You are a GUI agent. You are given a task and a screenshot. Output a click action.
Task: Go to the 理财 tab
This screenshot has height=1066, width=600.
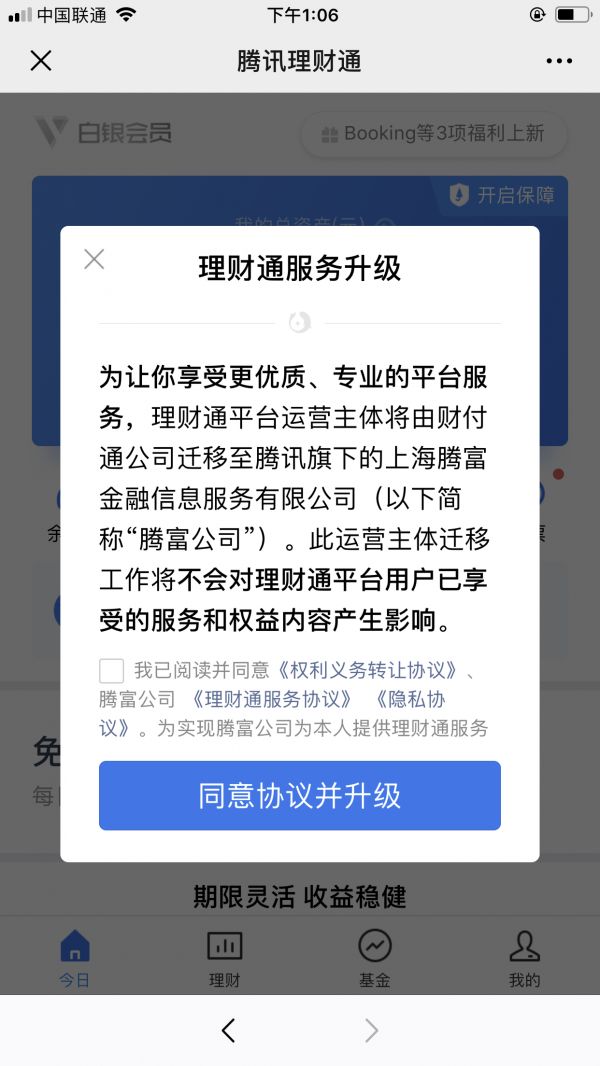225,958
